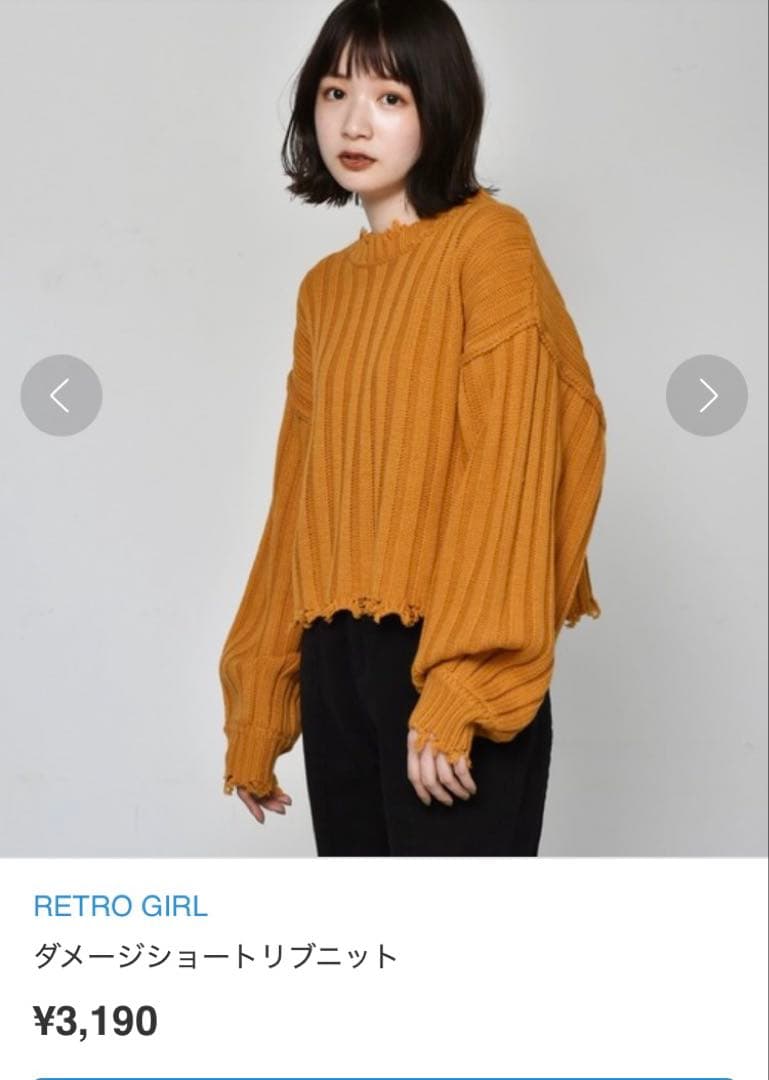The image size is (769, 1080).
Task: Go to the next product photo
Action: (x=707, y=396)
